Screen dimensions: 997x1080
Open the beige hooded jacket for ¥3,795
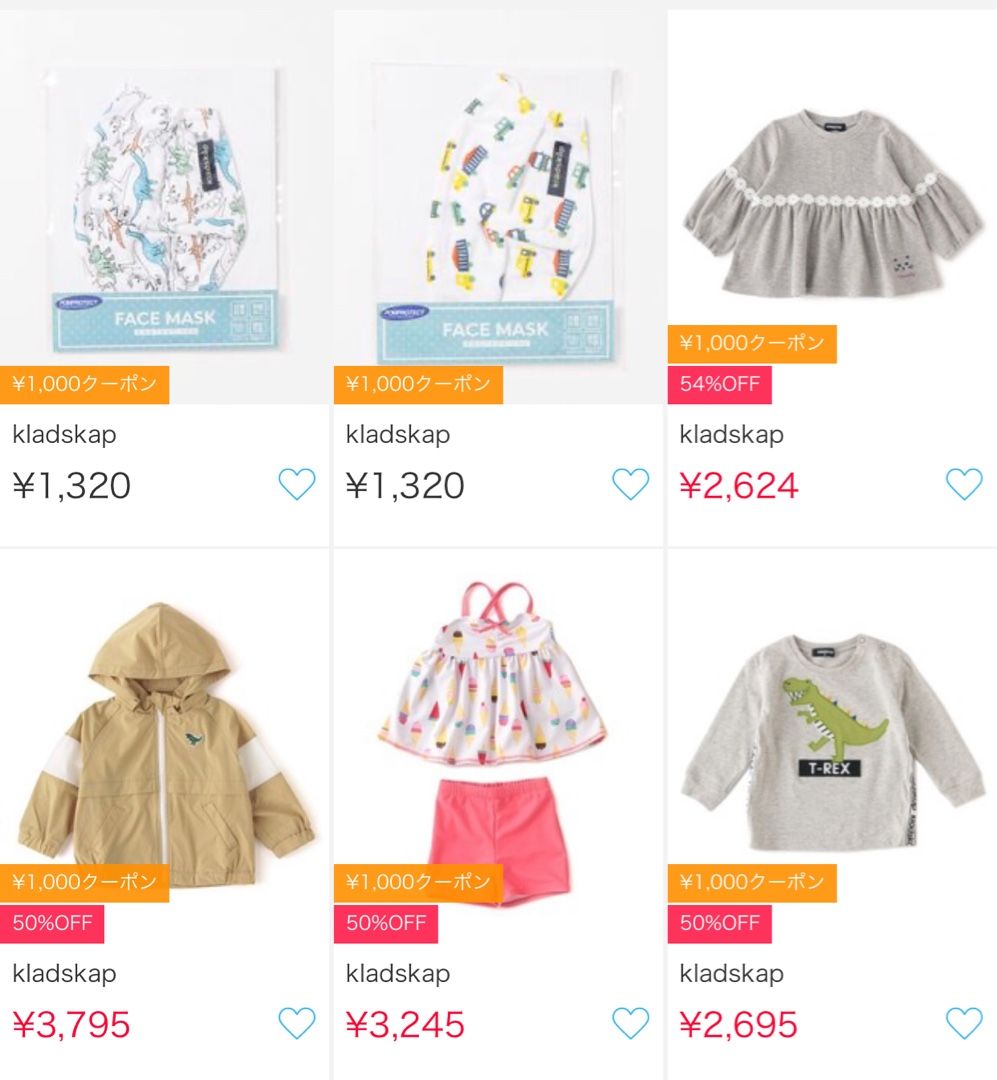164,740
